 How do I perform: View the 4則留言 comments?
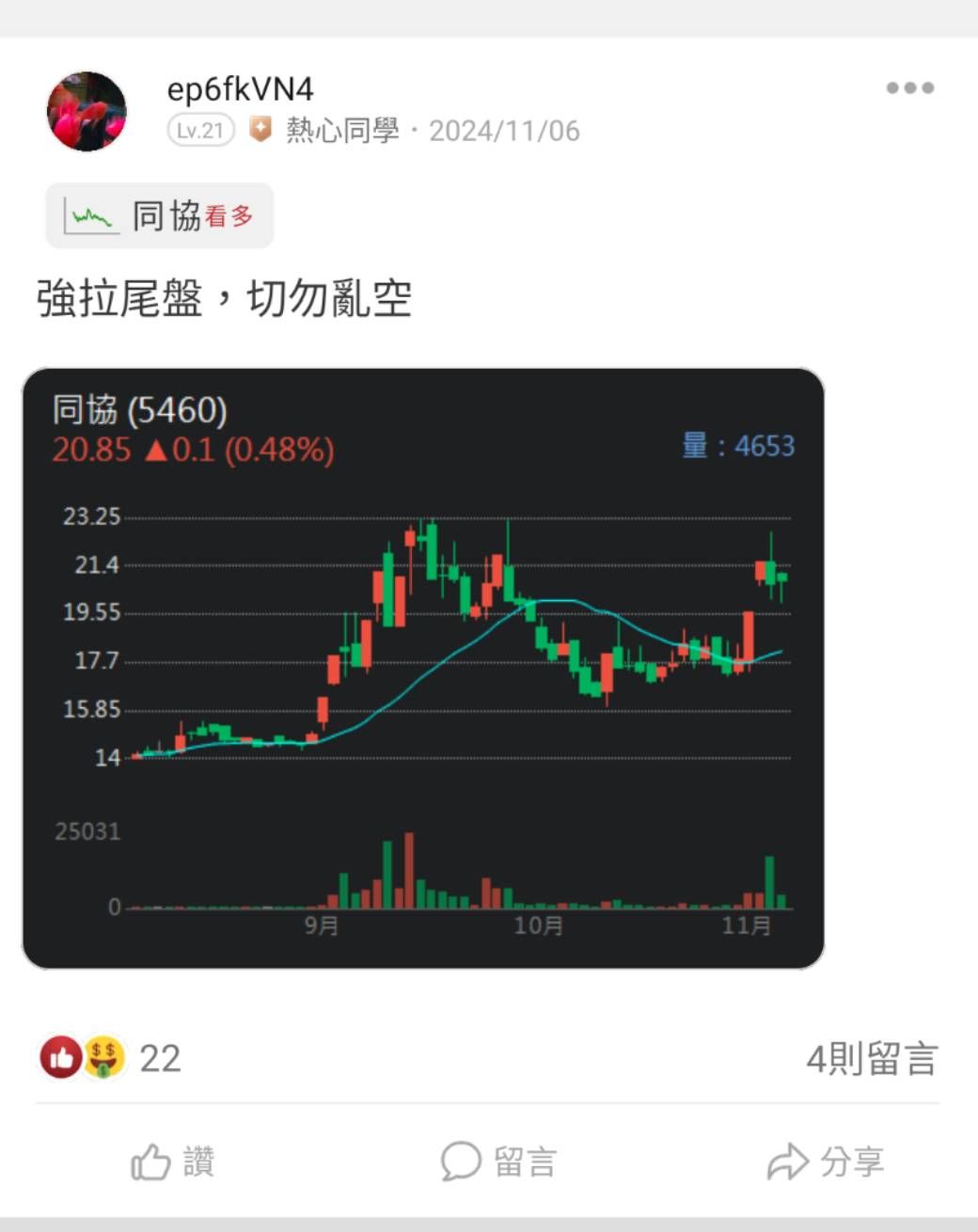point(871,1059)
